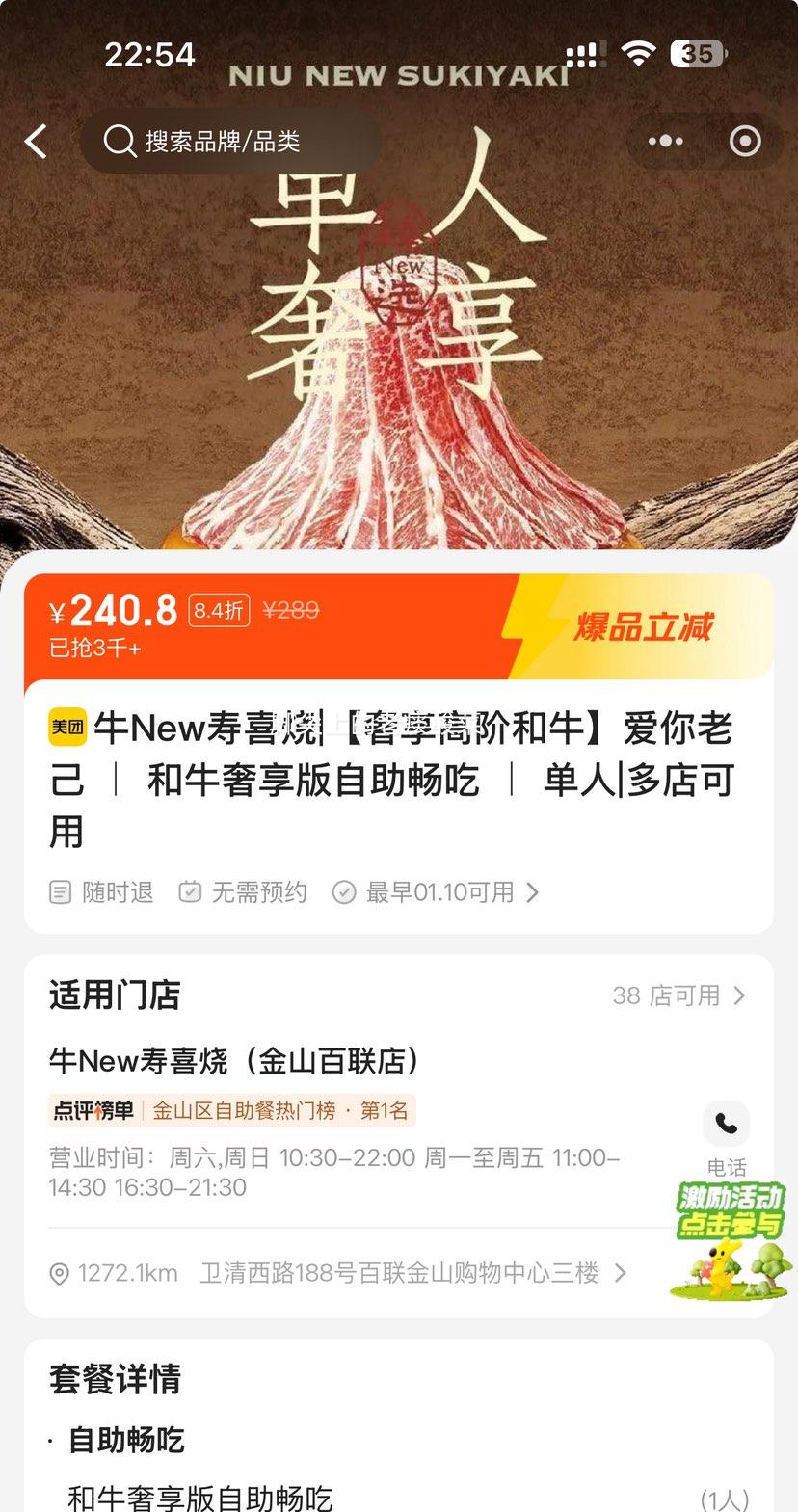Viewport: 798px width, 1512px height.
Task: Open the three-dot more options menu
Action: [665, 141]
